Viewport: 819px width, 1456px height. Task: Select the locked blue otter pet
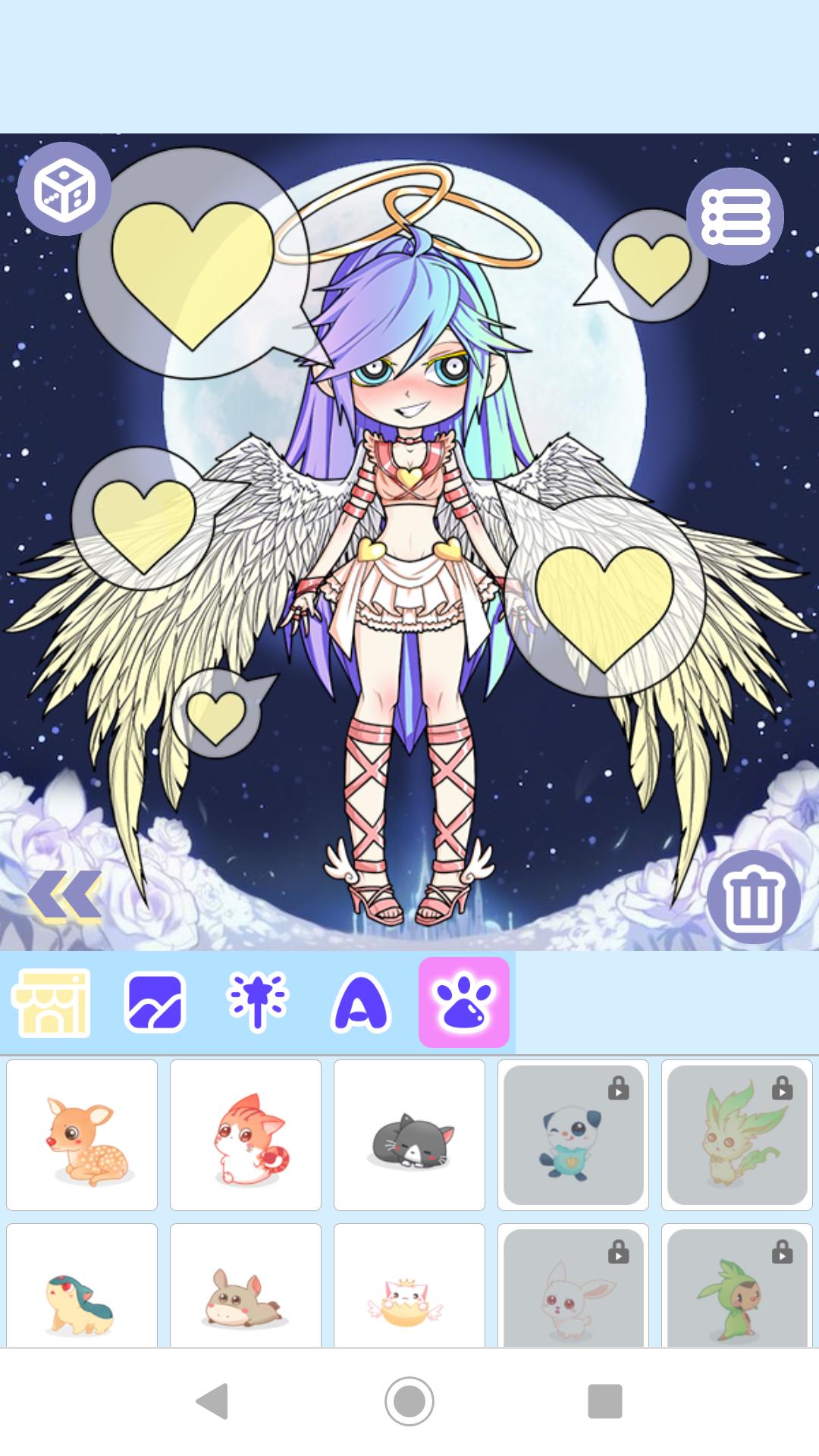click(x=573, y=1134)
